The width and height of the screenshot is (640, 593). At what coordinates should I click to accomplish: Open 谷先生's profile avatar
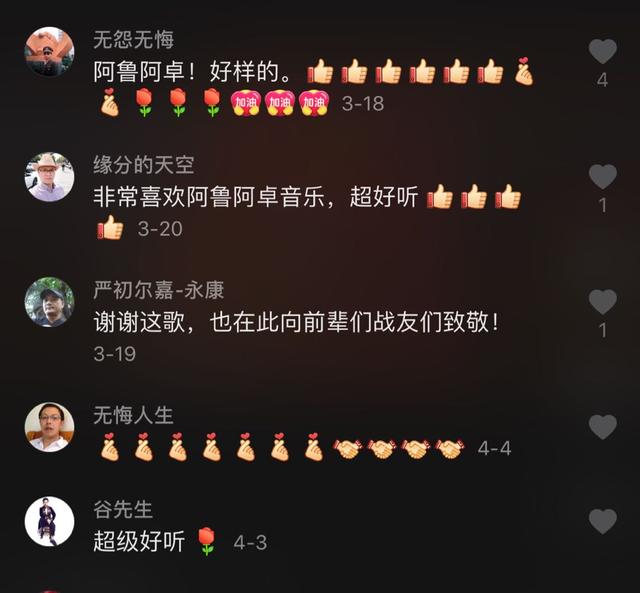[x=49, y=521]
